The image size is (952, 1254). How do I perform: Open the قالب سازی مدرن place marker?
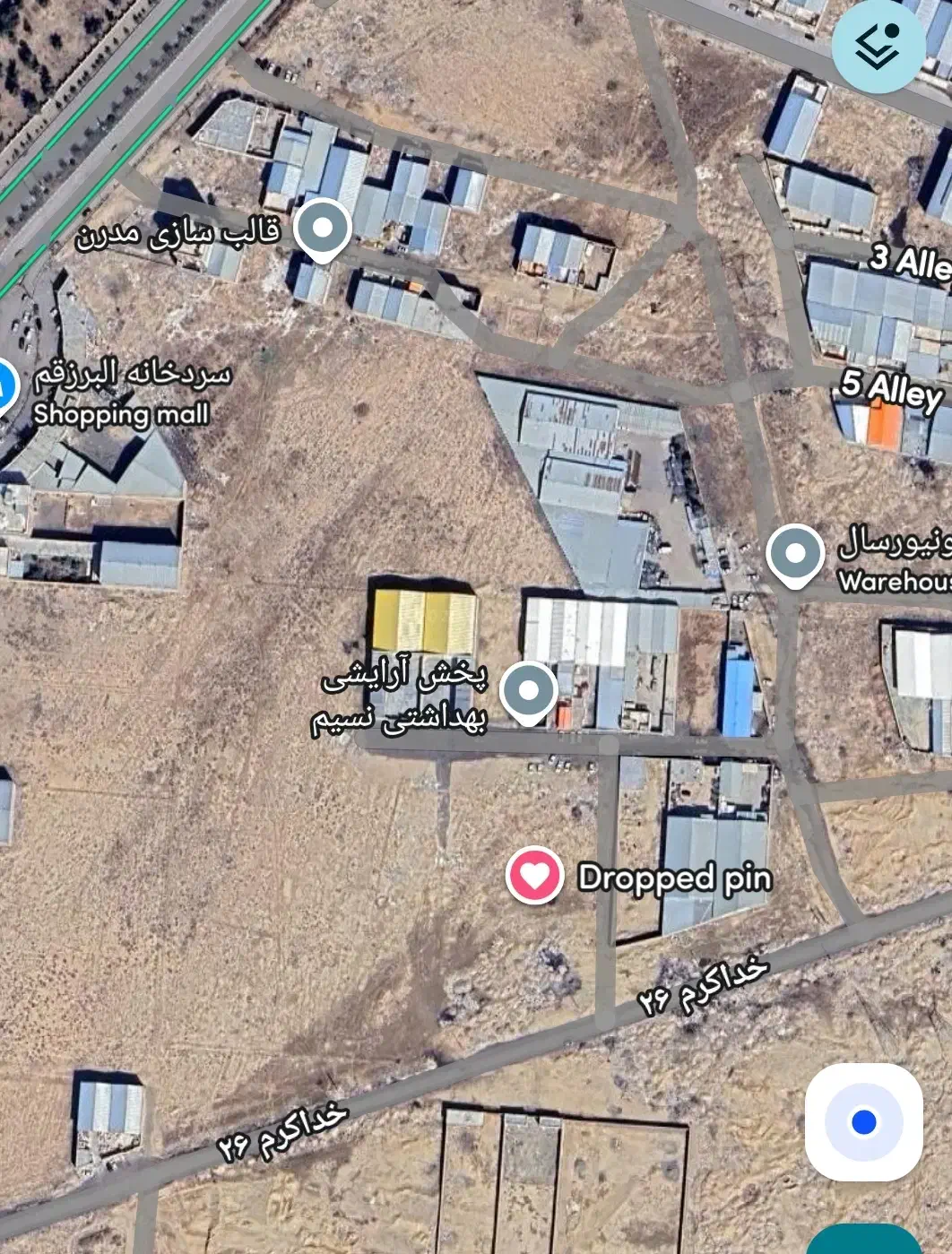click(x=323, y=229)
